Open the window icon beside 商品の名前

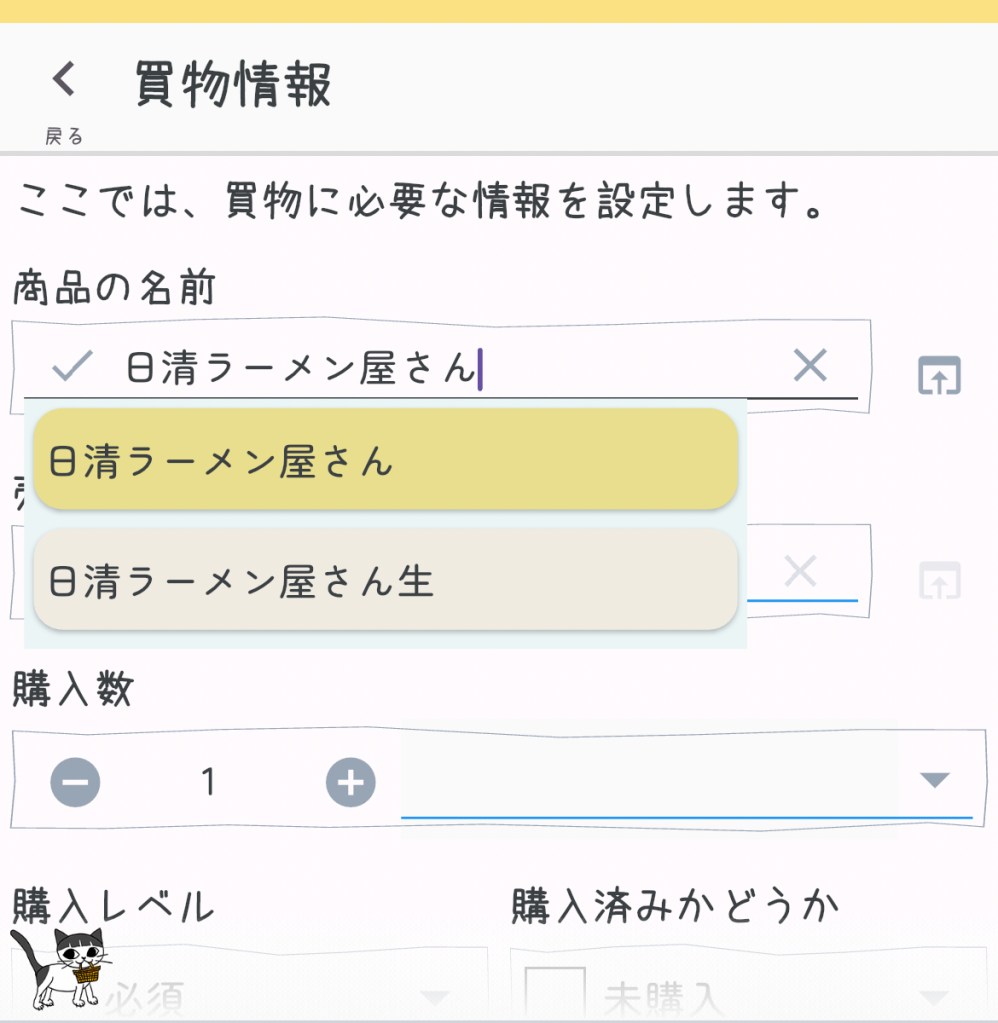click(939, 375)
